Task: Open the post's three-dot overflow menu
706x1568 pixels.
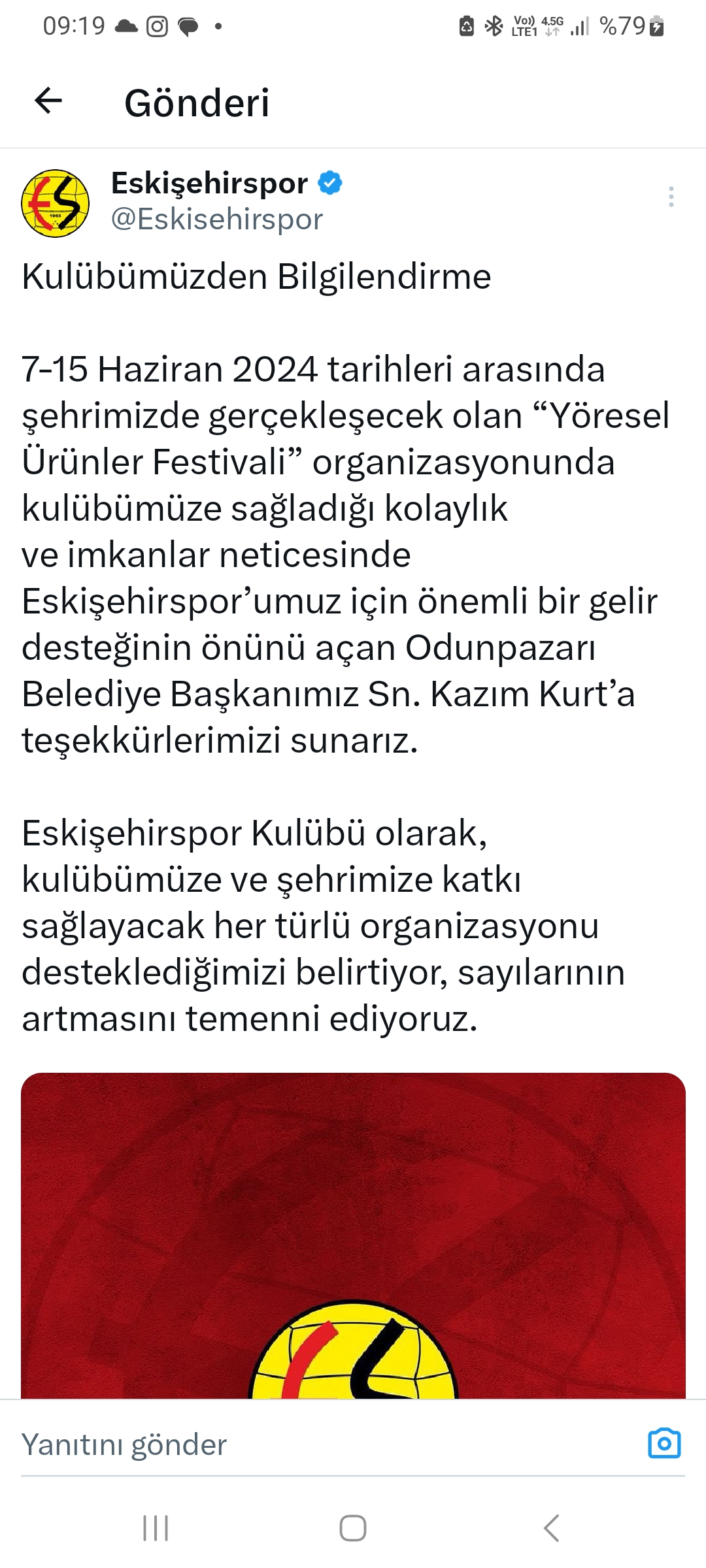Action: click(x=671, y=197)
